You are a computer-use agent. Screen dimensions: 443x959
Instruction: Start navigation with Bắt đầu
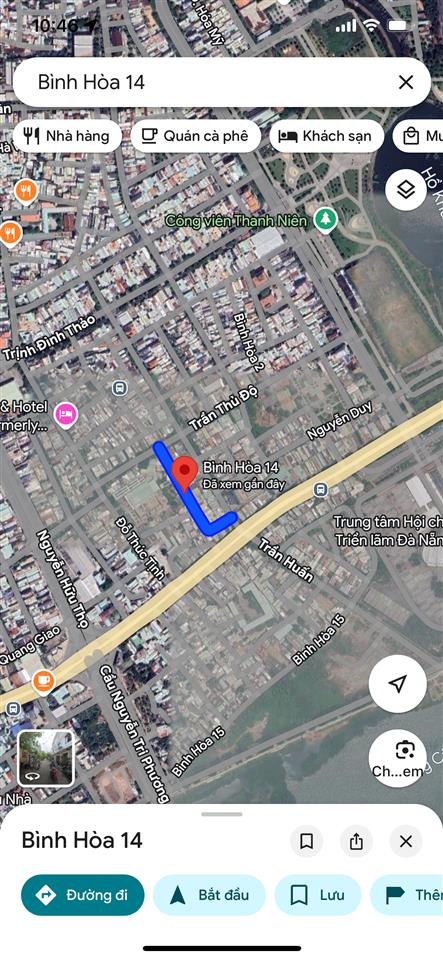(209, 895)
